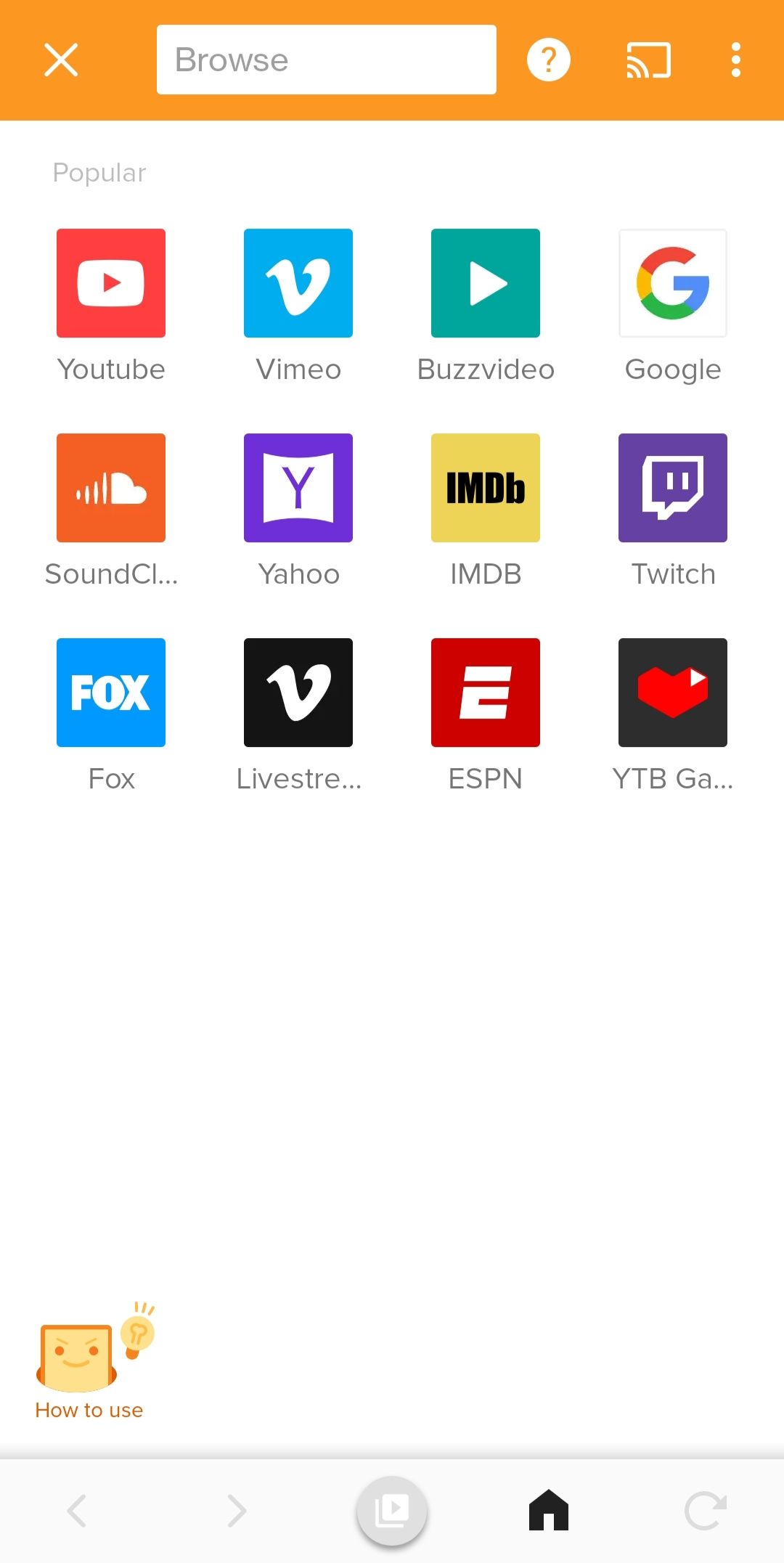Launch the Vimeo site tile
This screenshot has height=1563, width=784.
[298, 283]
